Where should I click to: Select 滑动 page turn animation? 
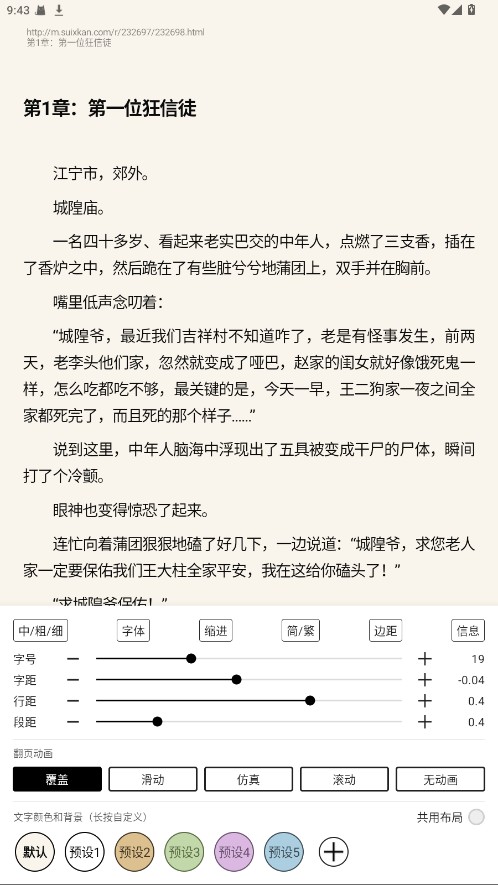[153, 779]
